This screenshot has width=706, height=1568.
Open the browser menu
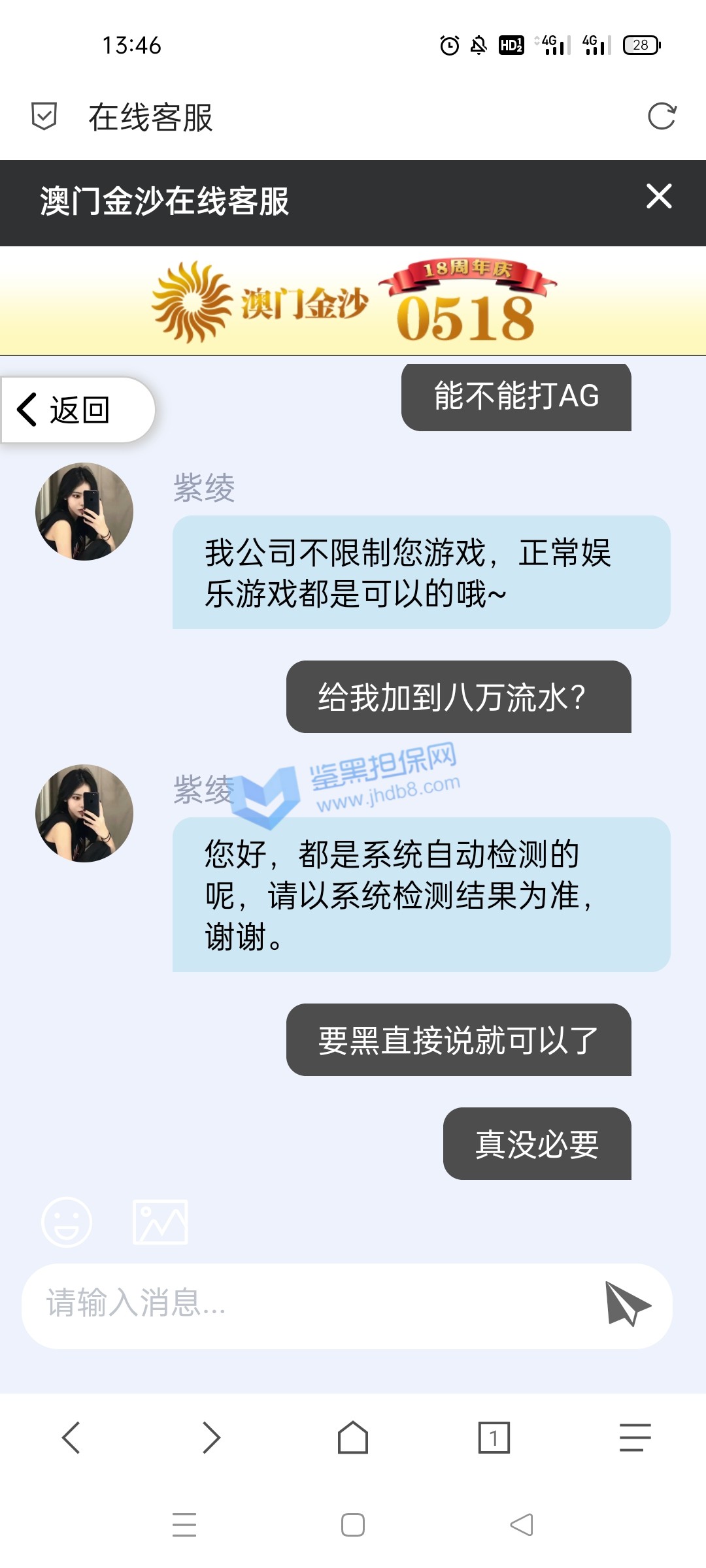coord(635,1437)
